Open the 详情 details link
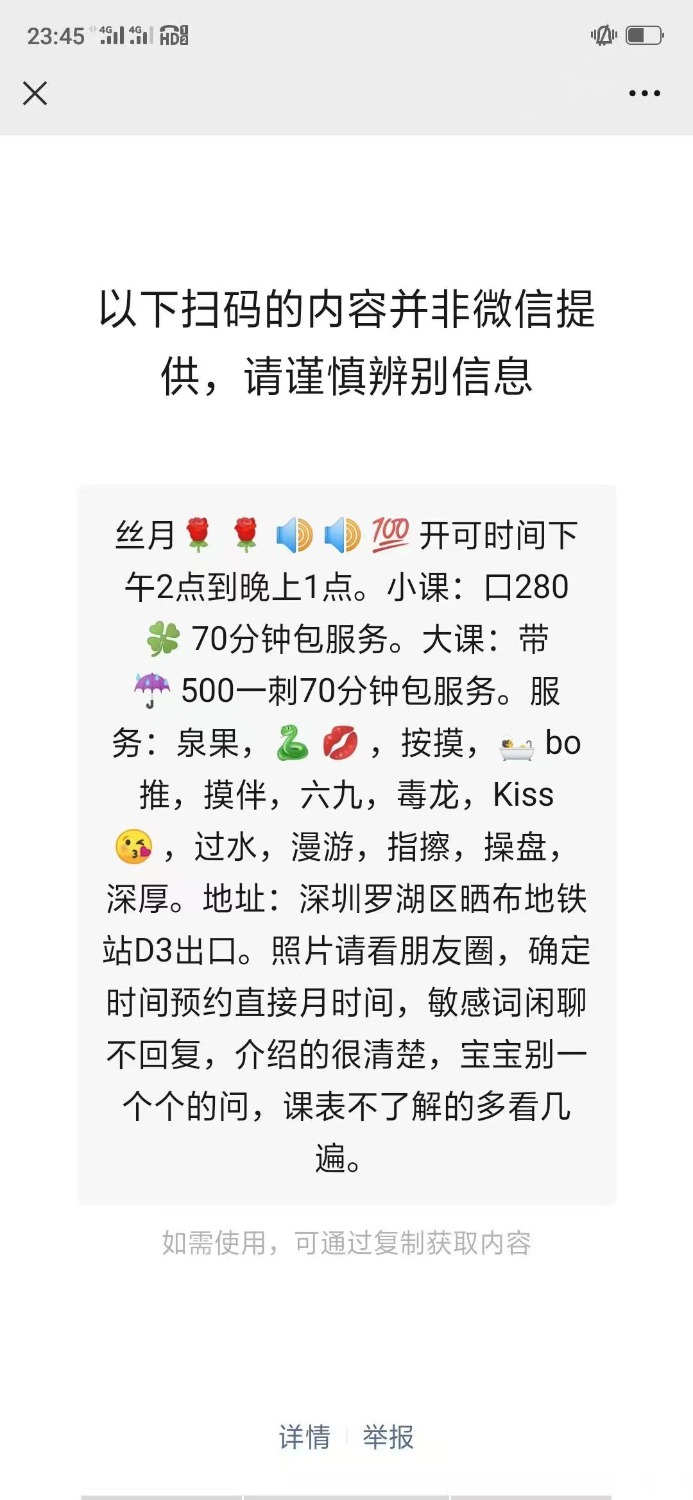 click(304, 1437)
